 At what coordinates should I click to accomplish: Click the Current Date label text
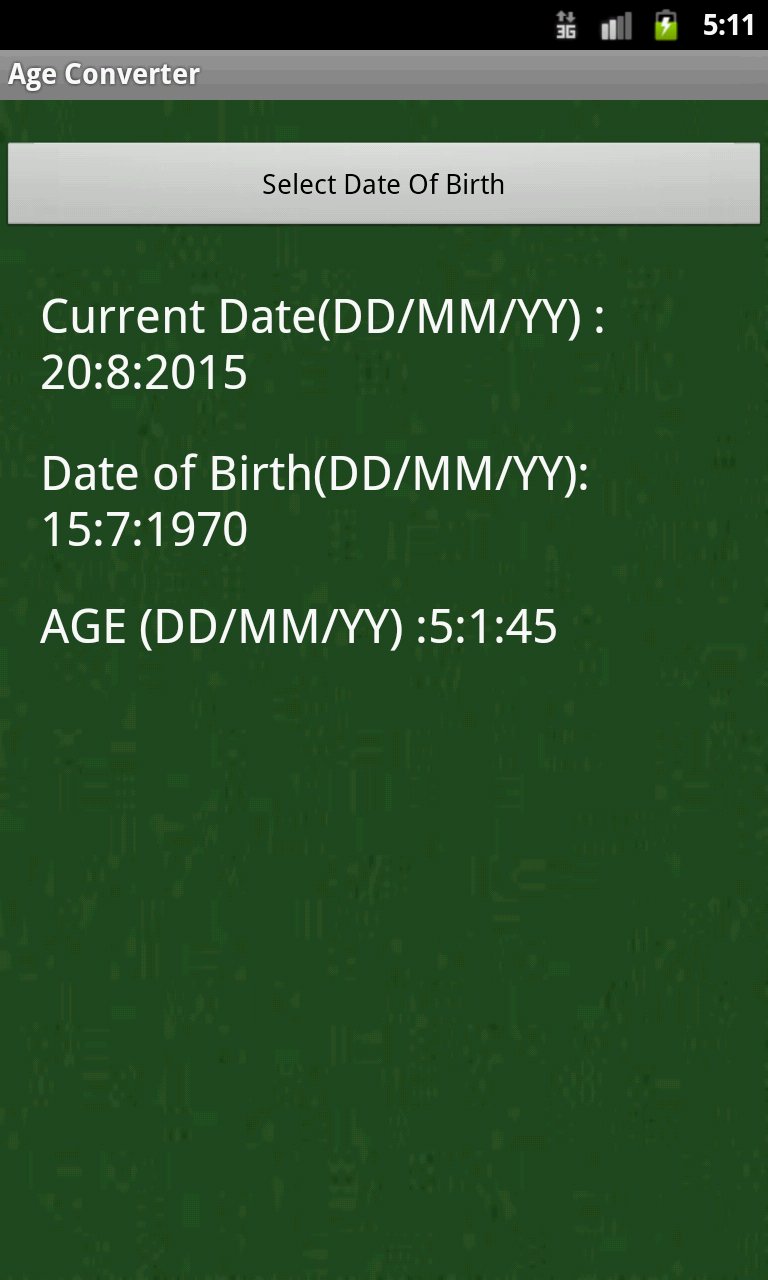(x=326, y=315)
